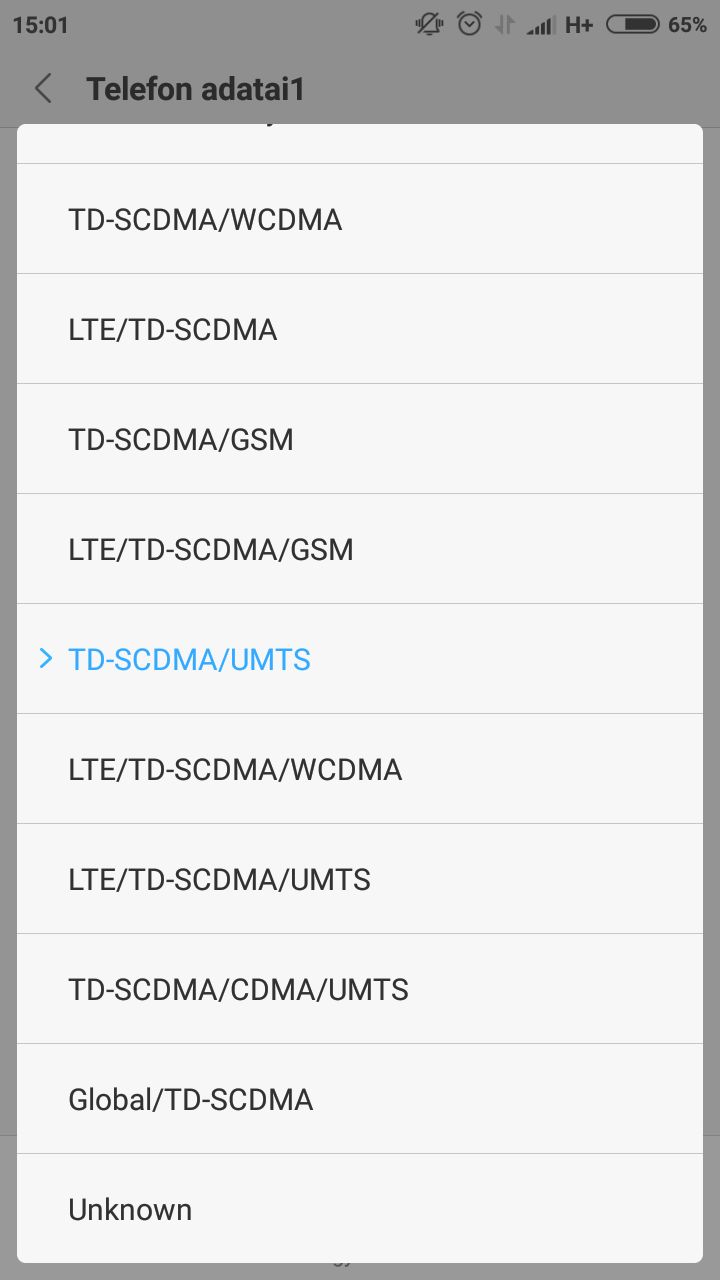Choose LTE/TD-SCDMA option
Image resolution: width=720 pixels, height=1280 pixels.
[360, 329]
